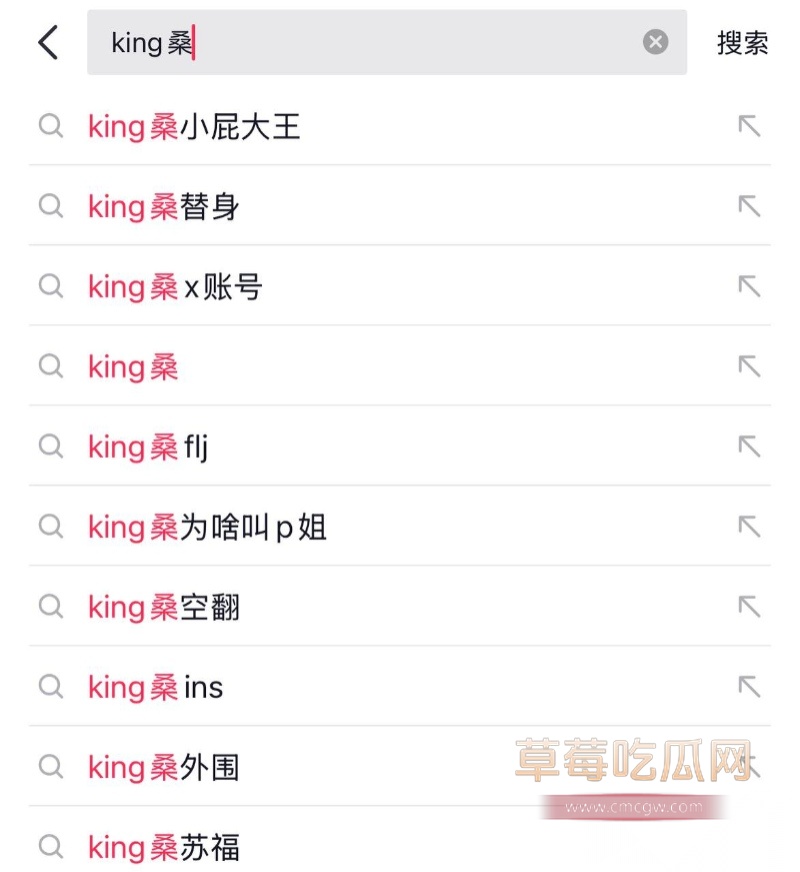Select the plain king桑 suggestion
This screenshot has width=800, height=872.
tap(133, 366)
